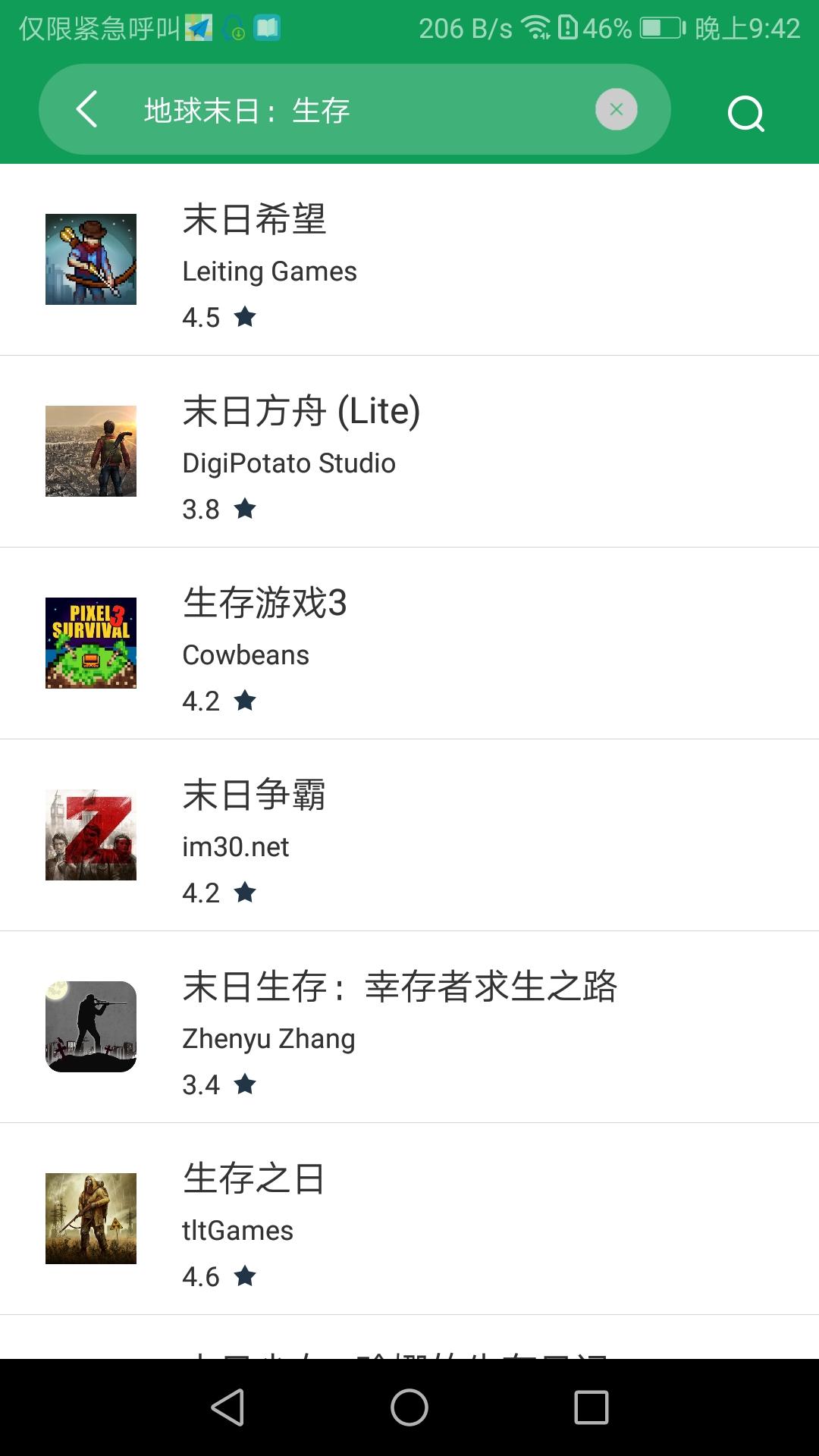Open 生存之日 by tltGames

[409, 1219]
